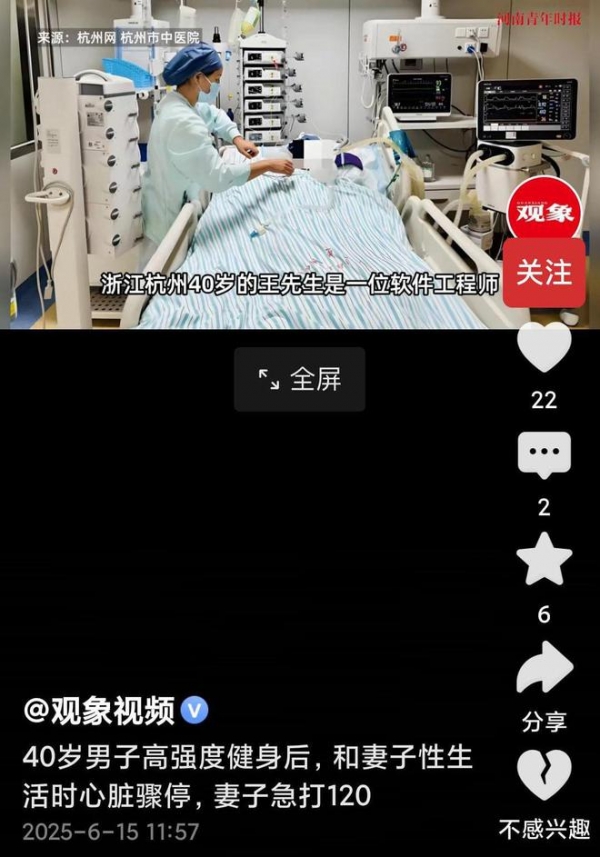Like this video with the heart icon
Screen dimensions: 600x857
coord(544,348)
